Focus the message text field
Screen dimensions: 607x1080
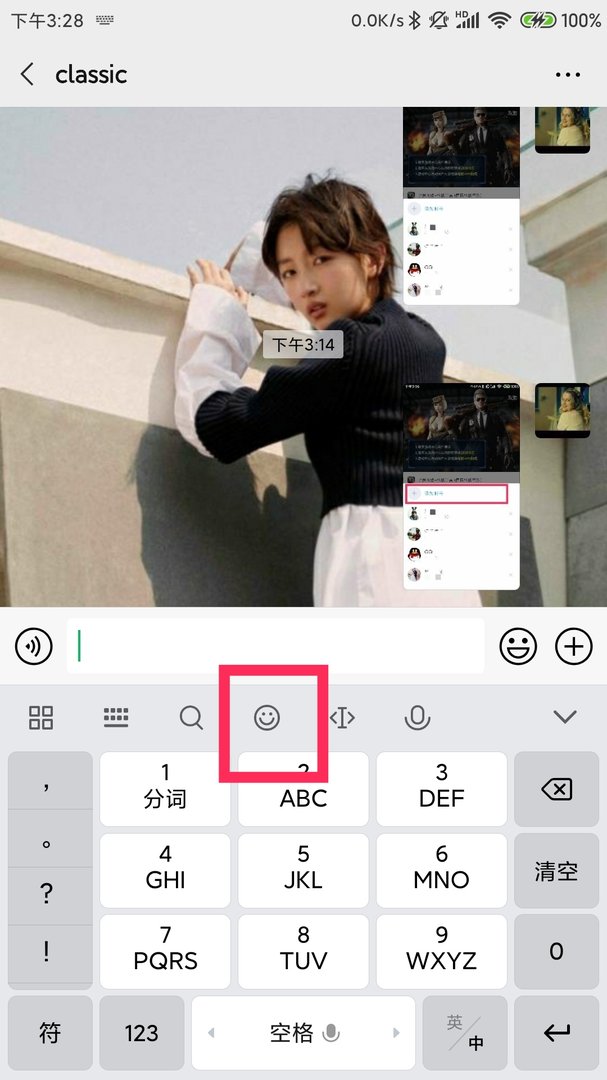275,646
